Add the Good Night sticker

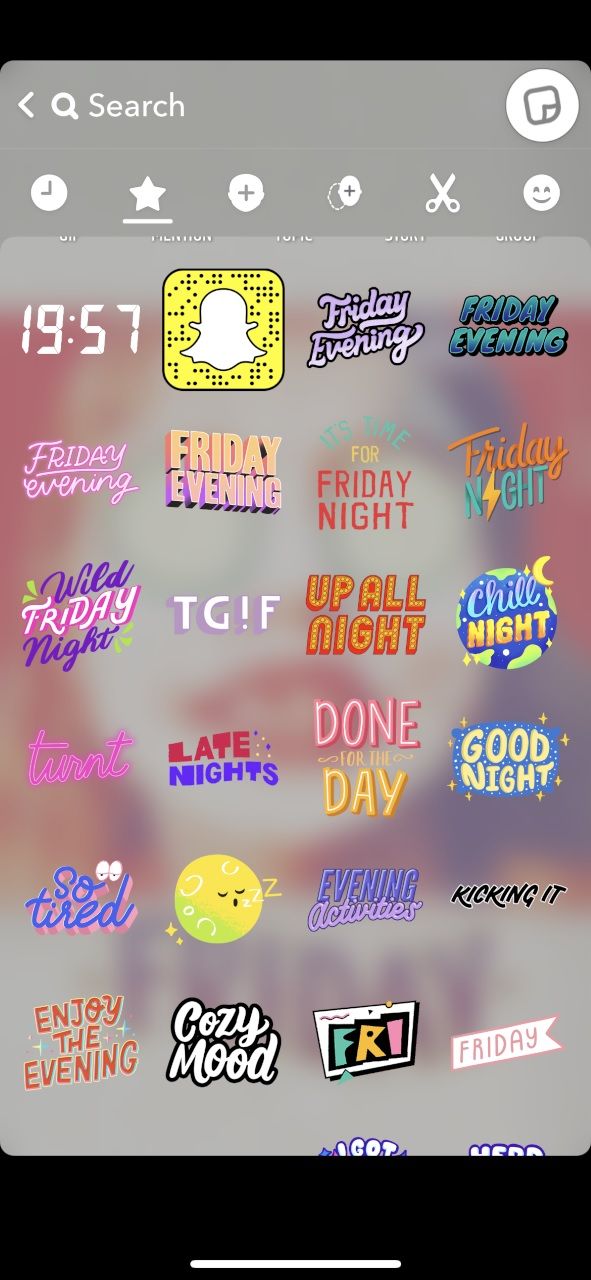point(509,757)
